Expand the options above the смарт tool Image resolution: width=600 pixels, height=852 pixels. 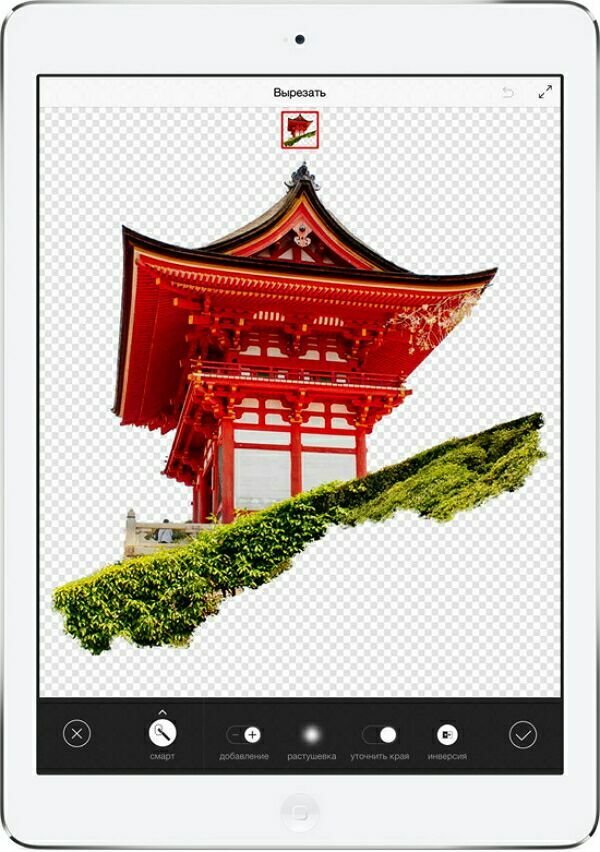(x=162, y=711)
